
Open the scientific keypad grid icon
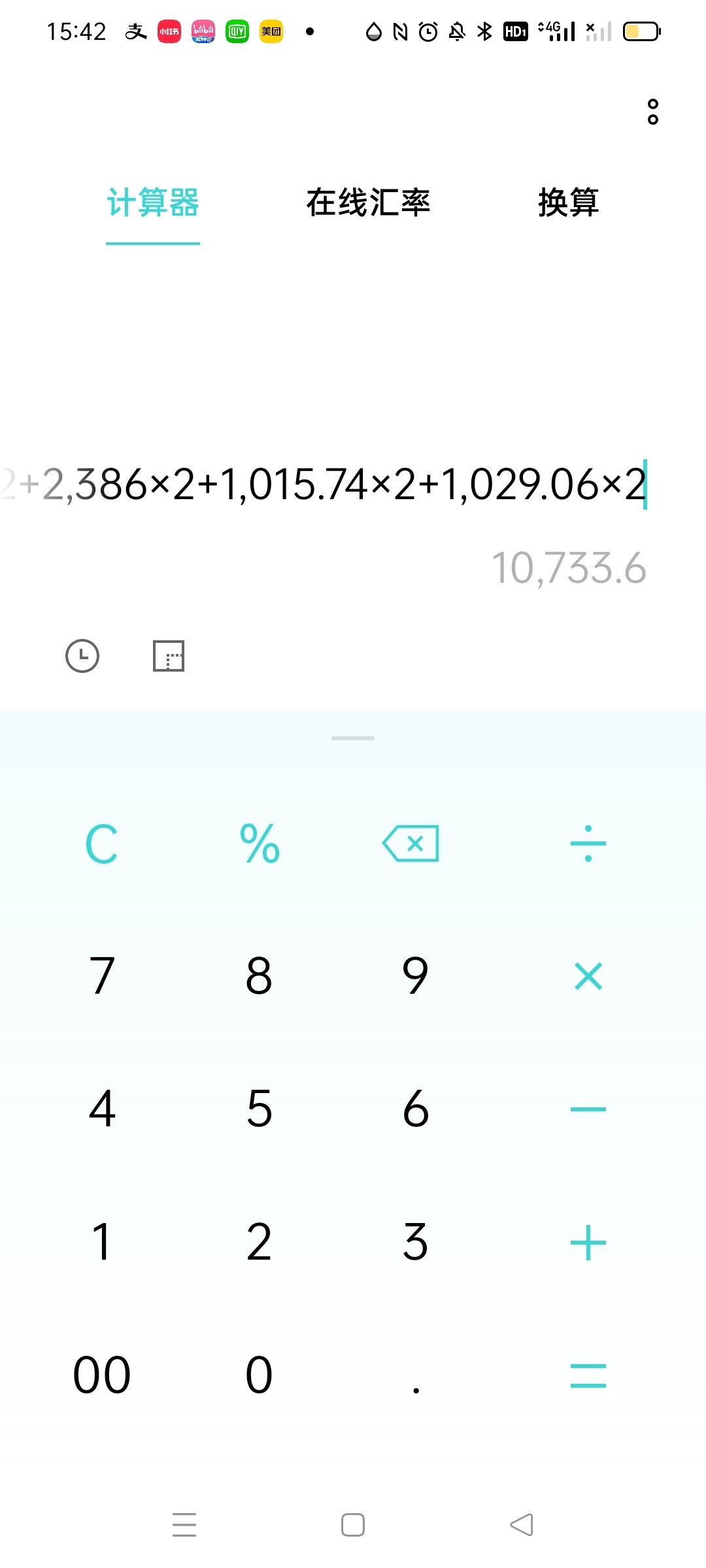[x=169, y=656]
